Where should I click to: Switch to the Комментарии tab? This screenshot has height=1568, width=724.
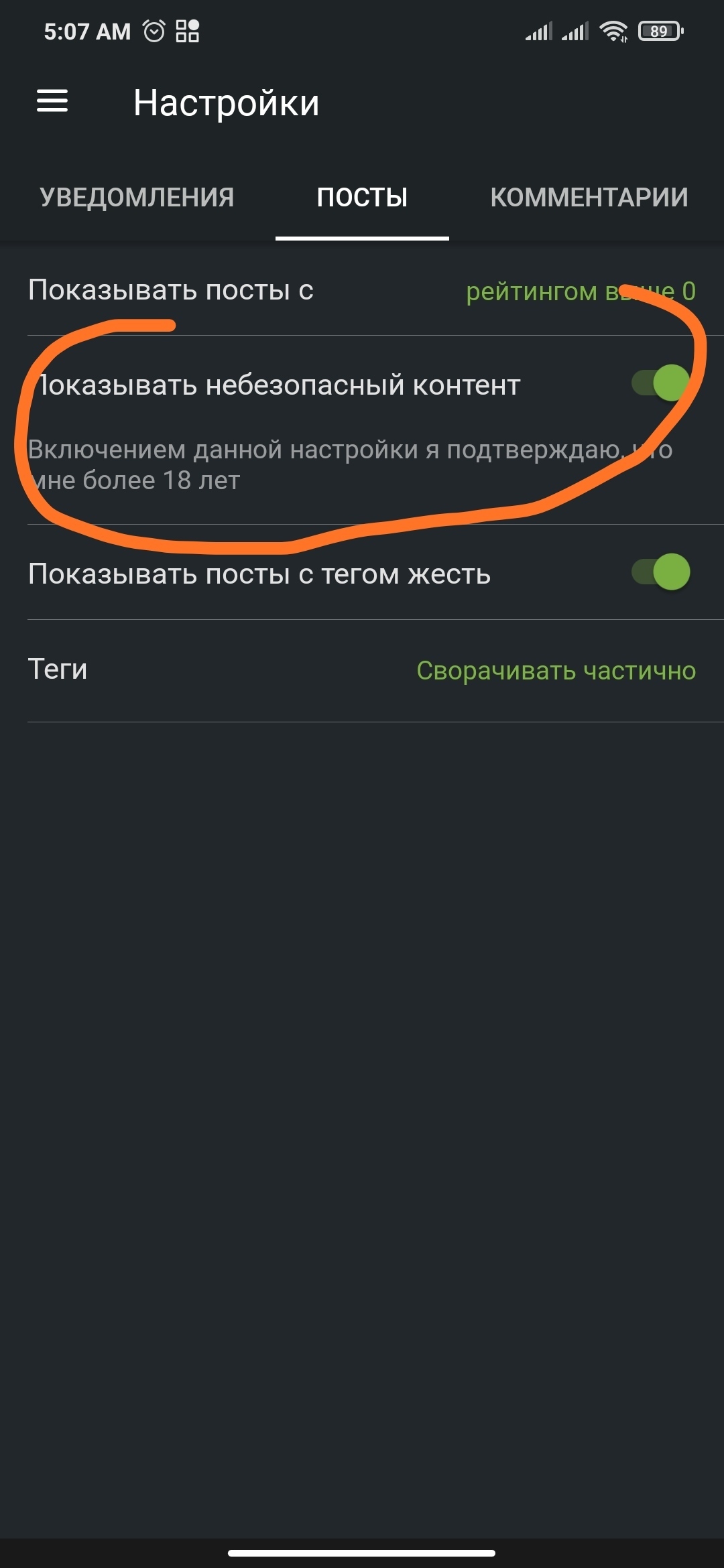click(589, 198)
